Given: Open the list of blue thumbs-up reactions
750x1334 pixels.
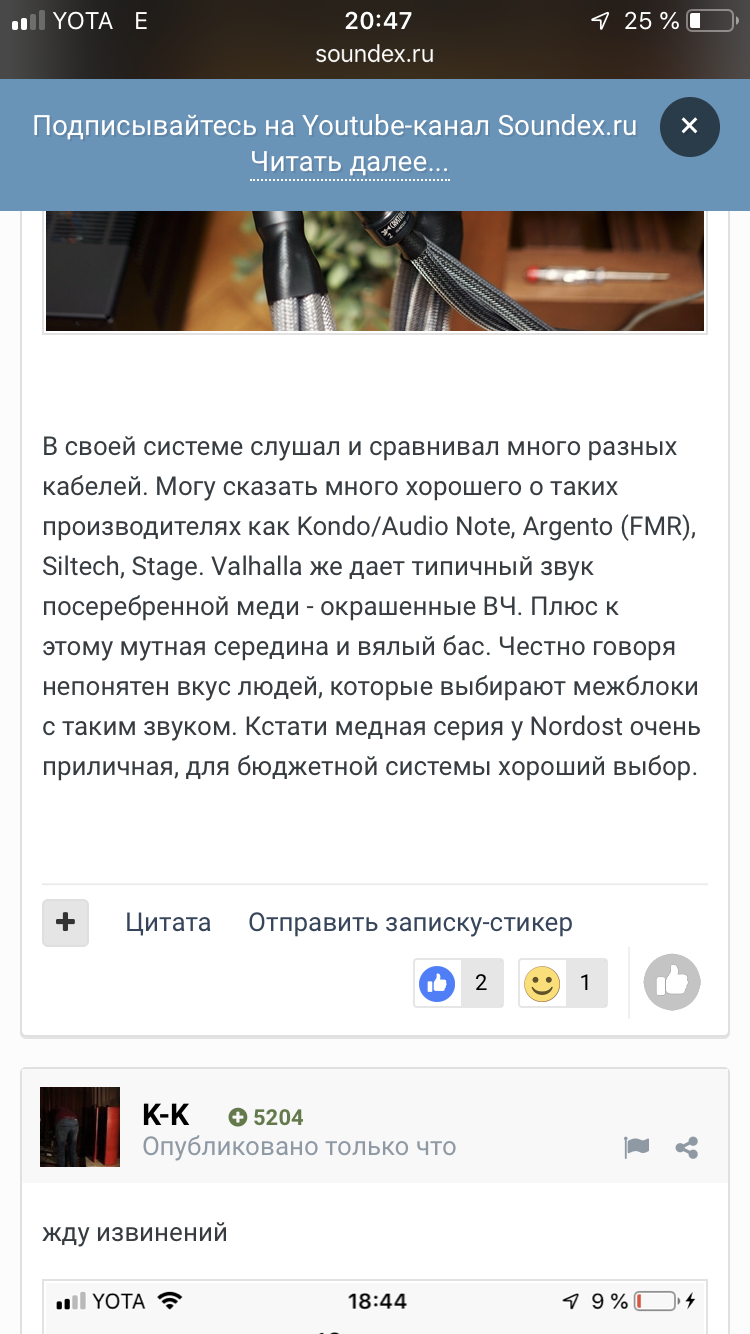Looking at the screenshot, I should coord(458,983).
